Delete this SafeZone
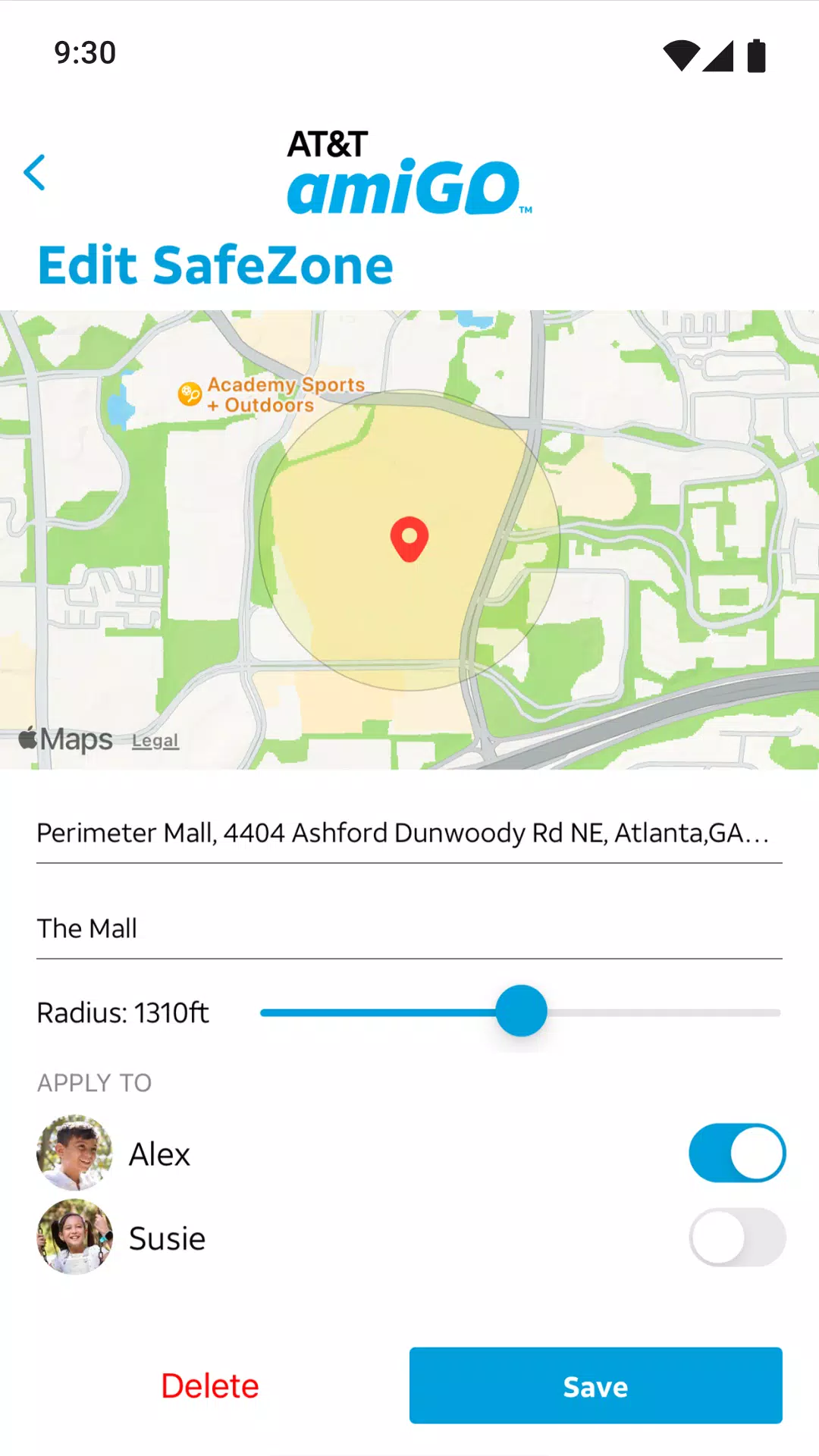 point(210,1386)
